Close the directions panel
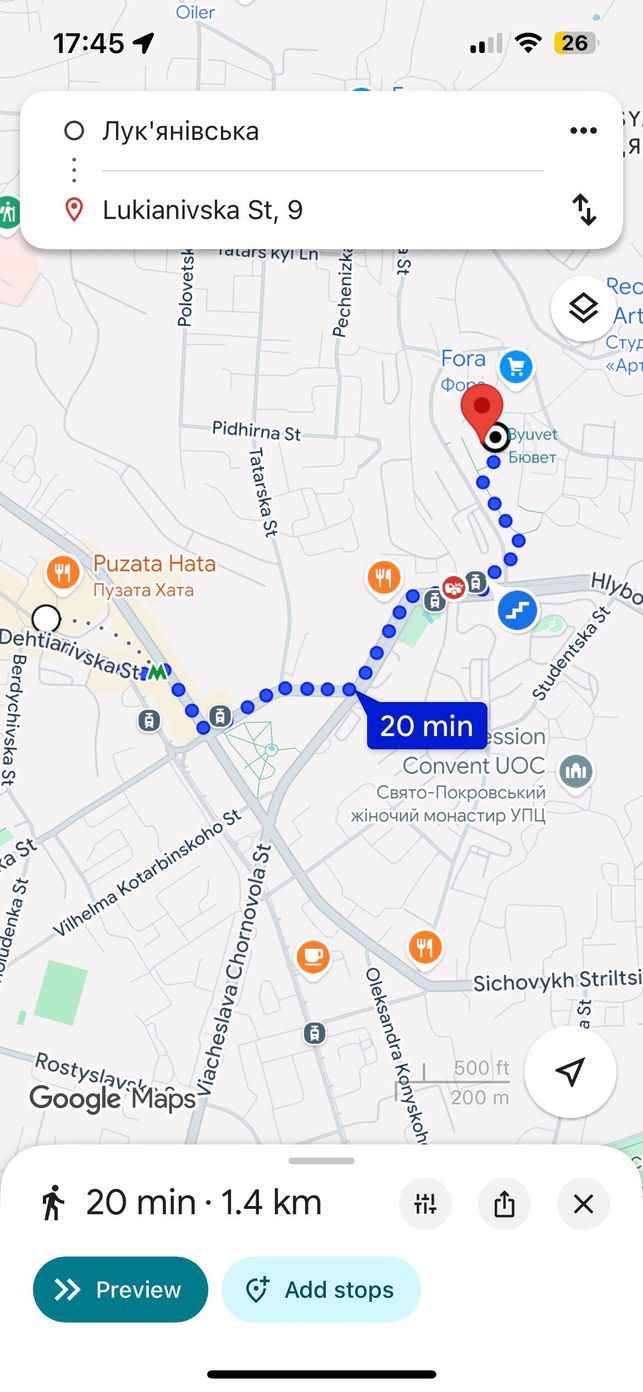The width and height of the screenshot is (643, 1392). pyautogui.click(x=584, y=1203)
